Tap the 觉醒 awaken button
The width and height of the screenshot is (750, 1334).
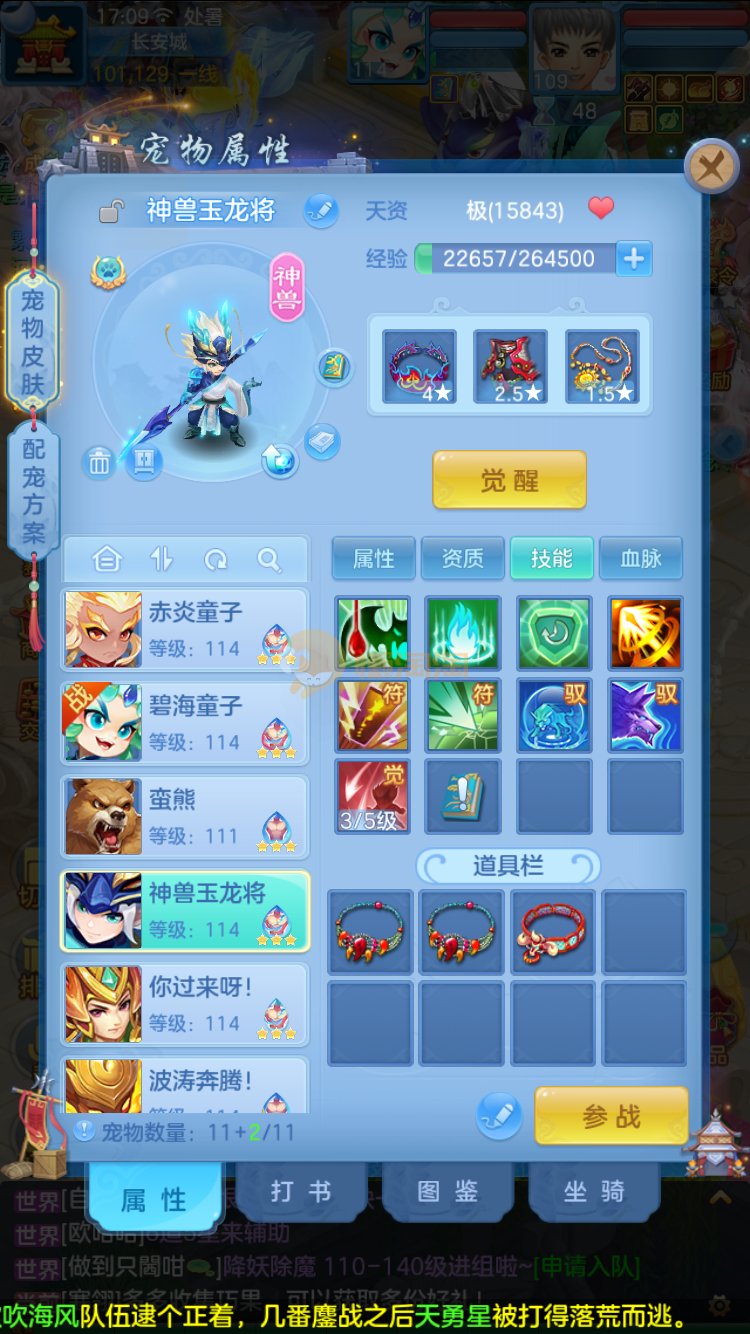coord(509,480)
